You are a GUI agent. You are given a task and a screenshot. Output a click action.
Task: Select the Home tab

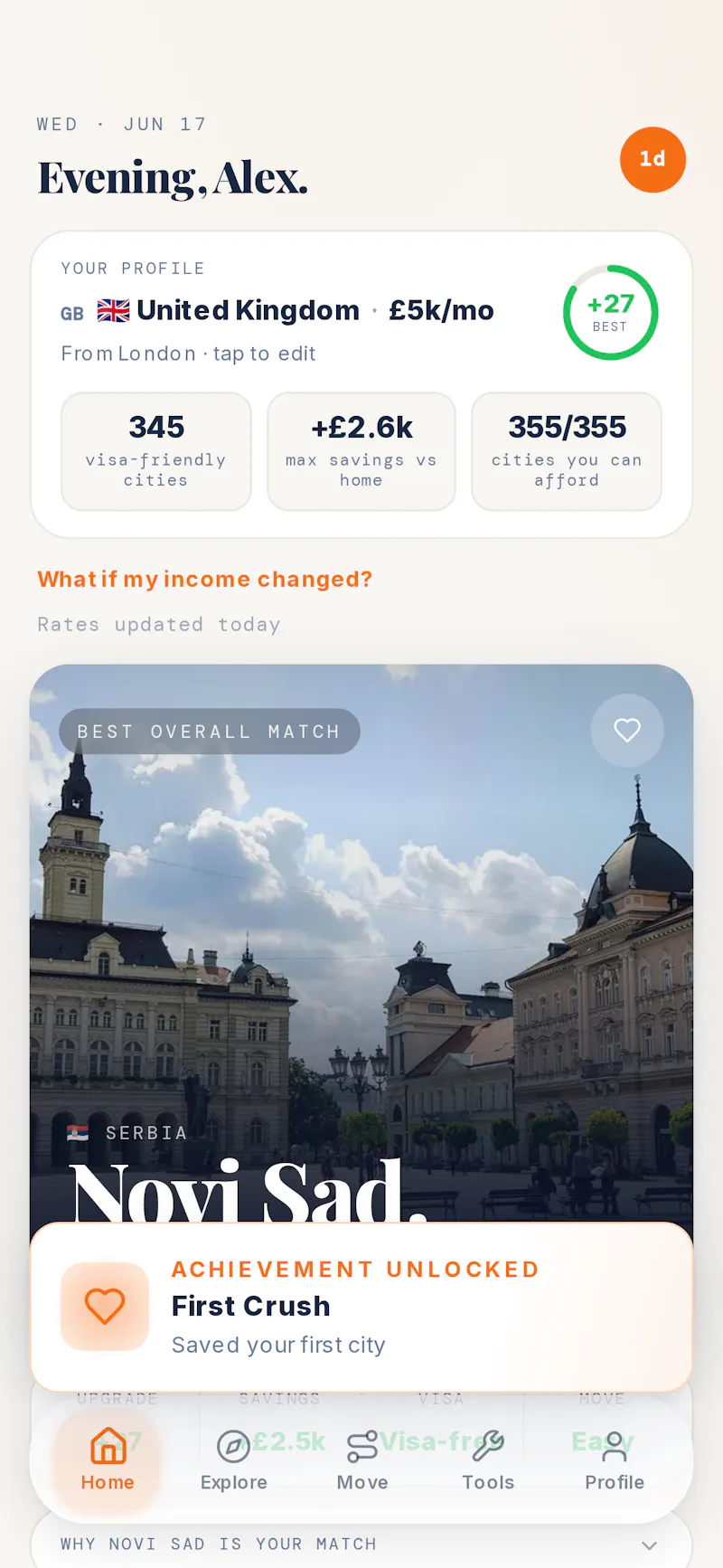[108, 1460]
